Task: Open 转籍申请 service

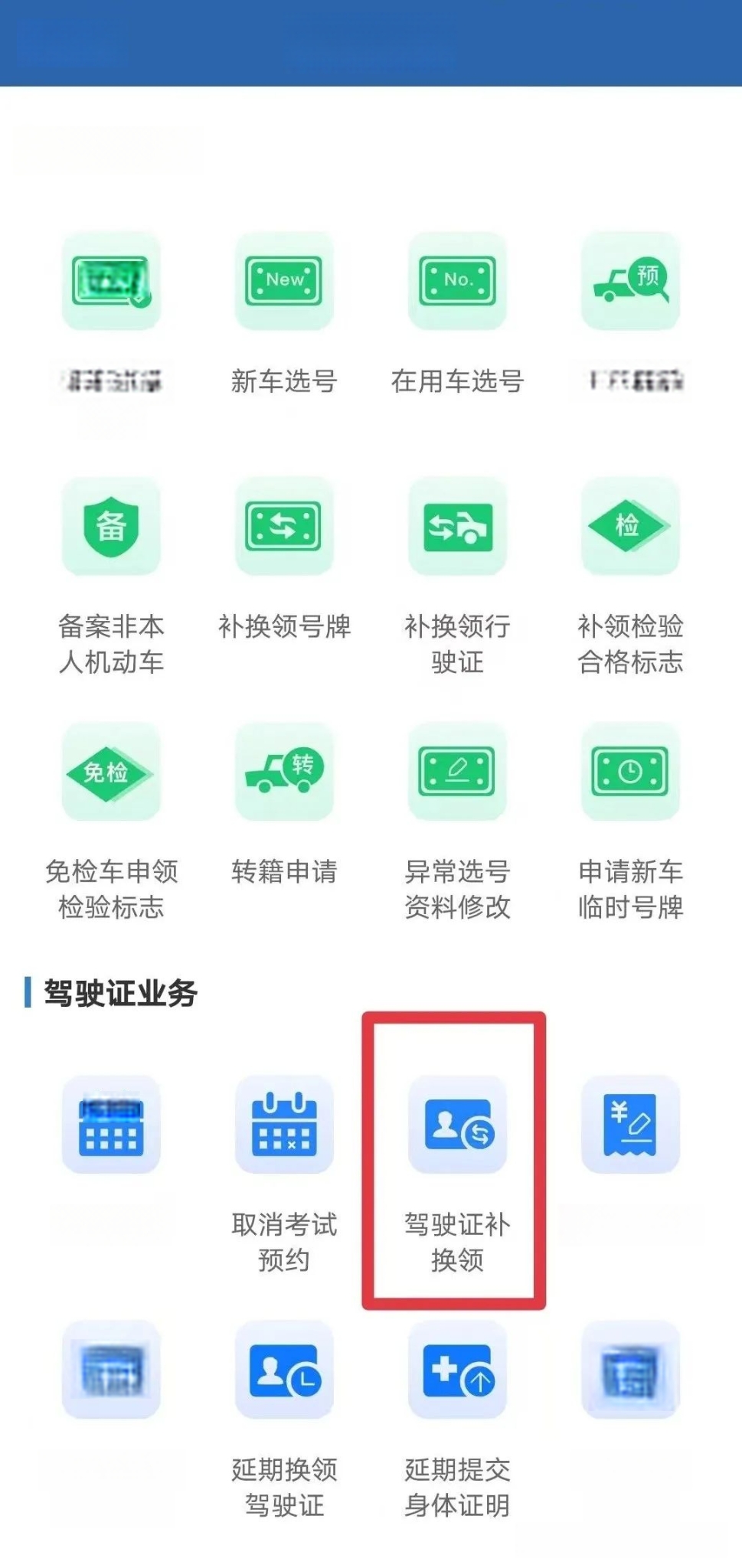Action: click(x=284, y=772)
